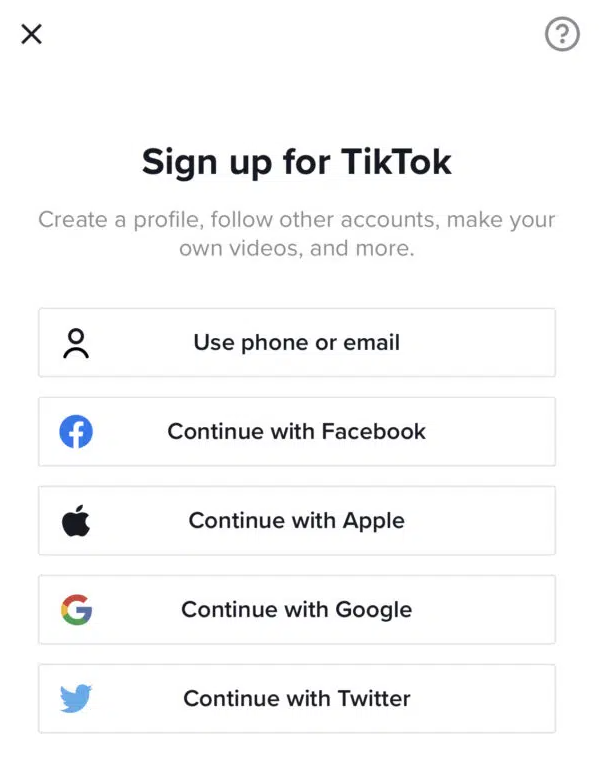Close the sign up screen
This screenshot has height=775, width=601.
click(x=32, y=34)
